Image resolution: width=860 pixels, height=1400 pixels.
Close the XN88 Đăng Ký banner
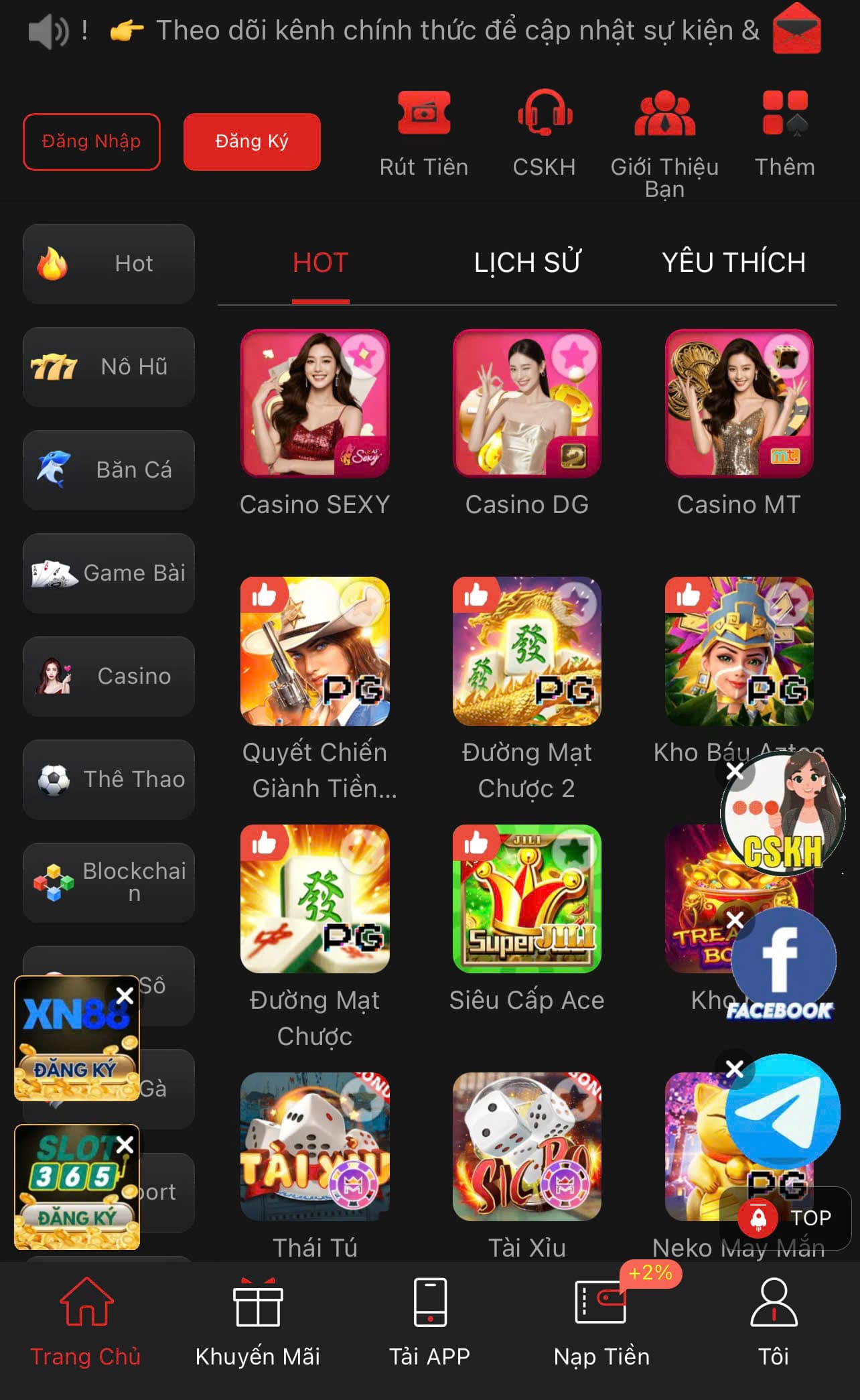click(x=125, y=995)
